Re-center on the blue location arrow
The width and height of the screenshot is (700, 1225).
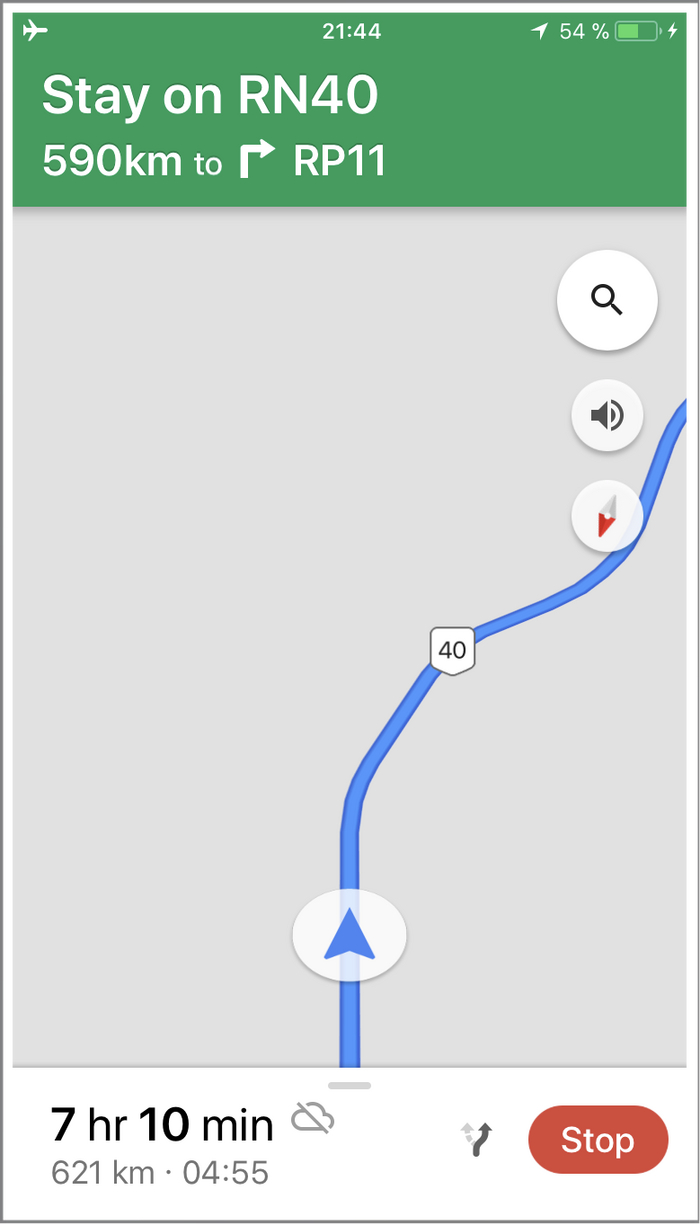tap(349, 936)
